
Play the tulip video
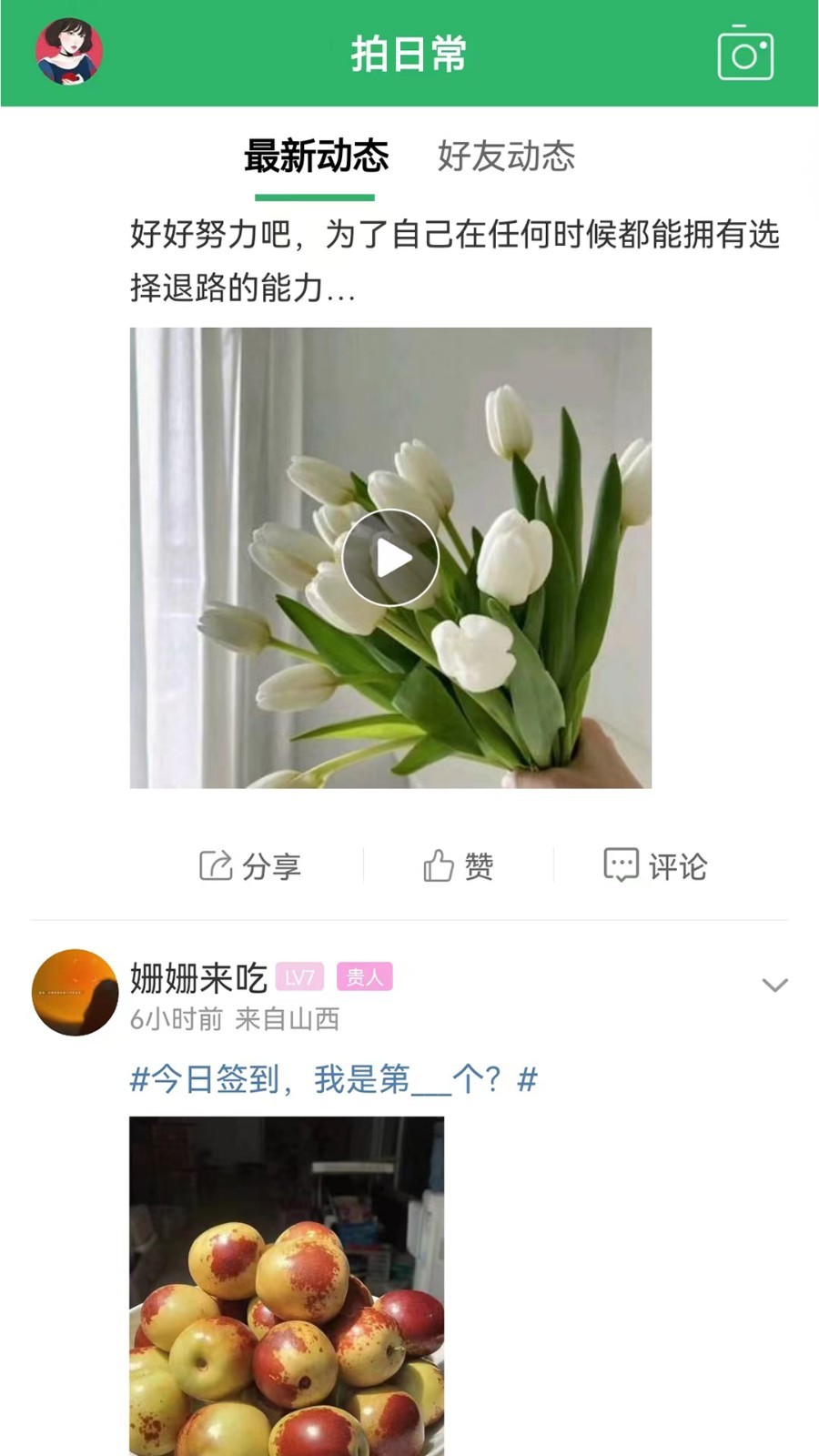(x=390, y=558)
